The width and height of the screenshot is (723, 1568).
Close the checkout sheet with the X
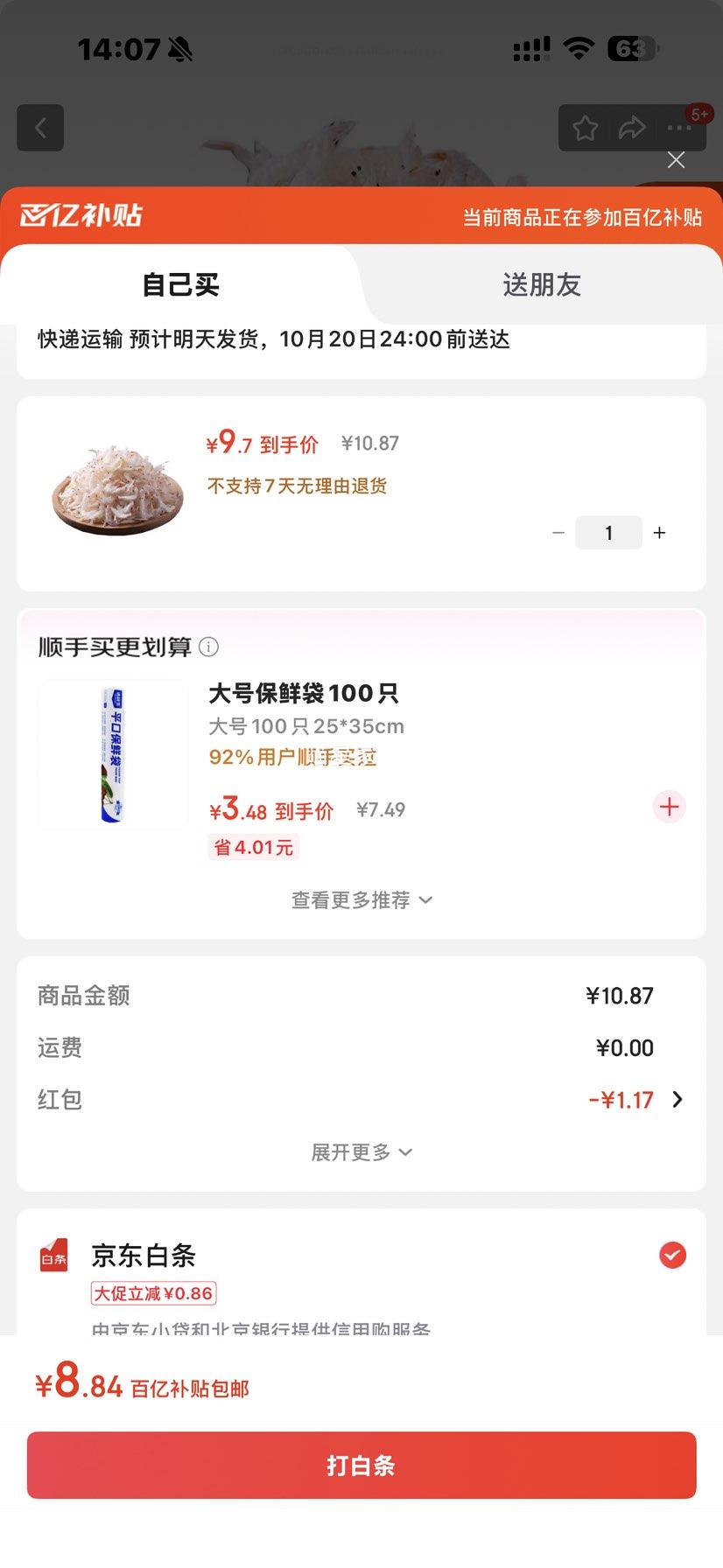[x=676, y=160]
